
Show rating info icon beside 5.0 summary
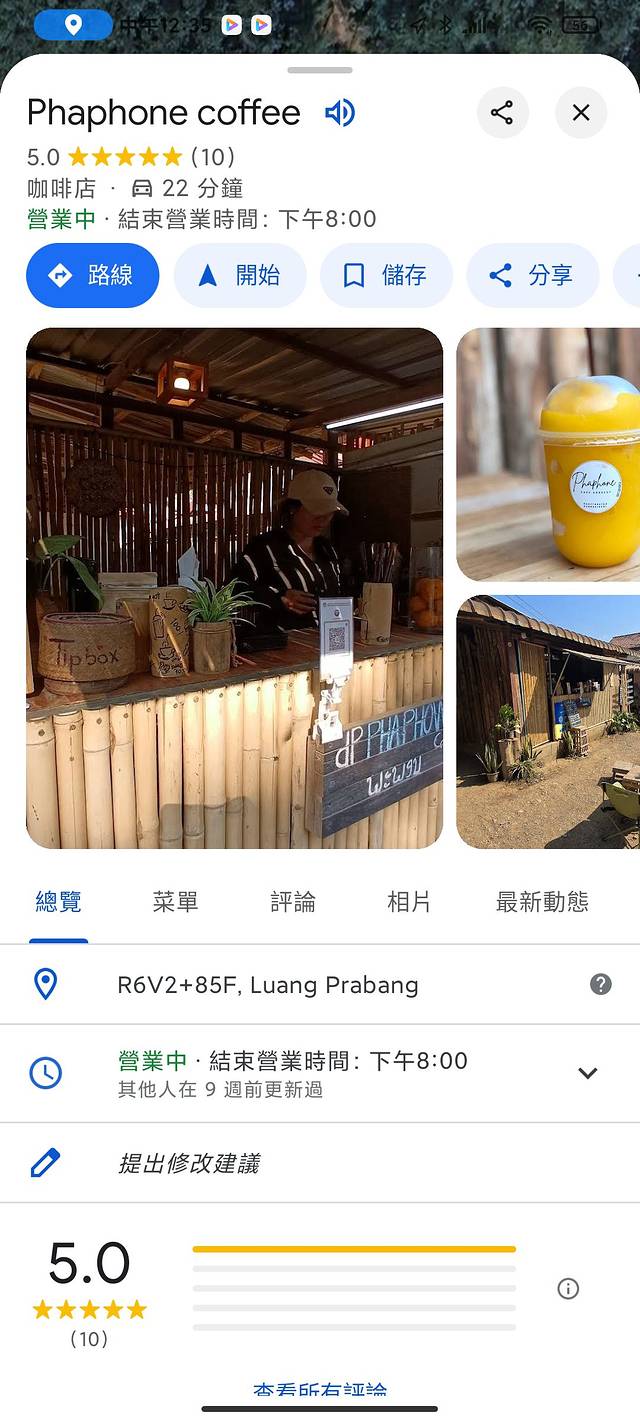(568, 1289)
